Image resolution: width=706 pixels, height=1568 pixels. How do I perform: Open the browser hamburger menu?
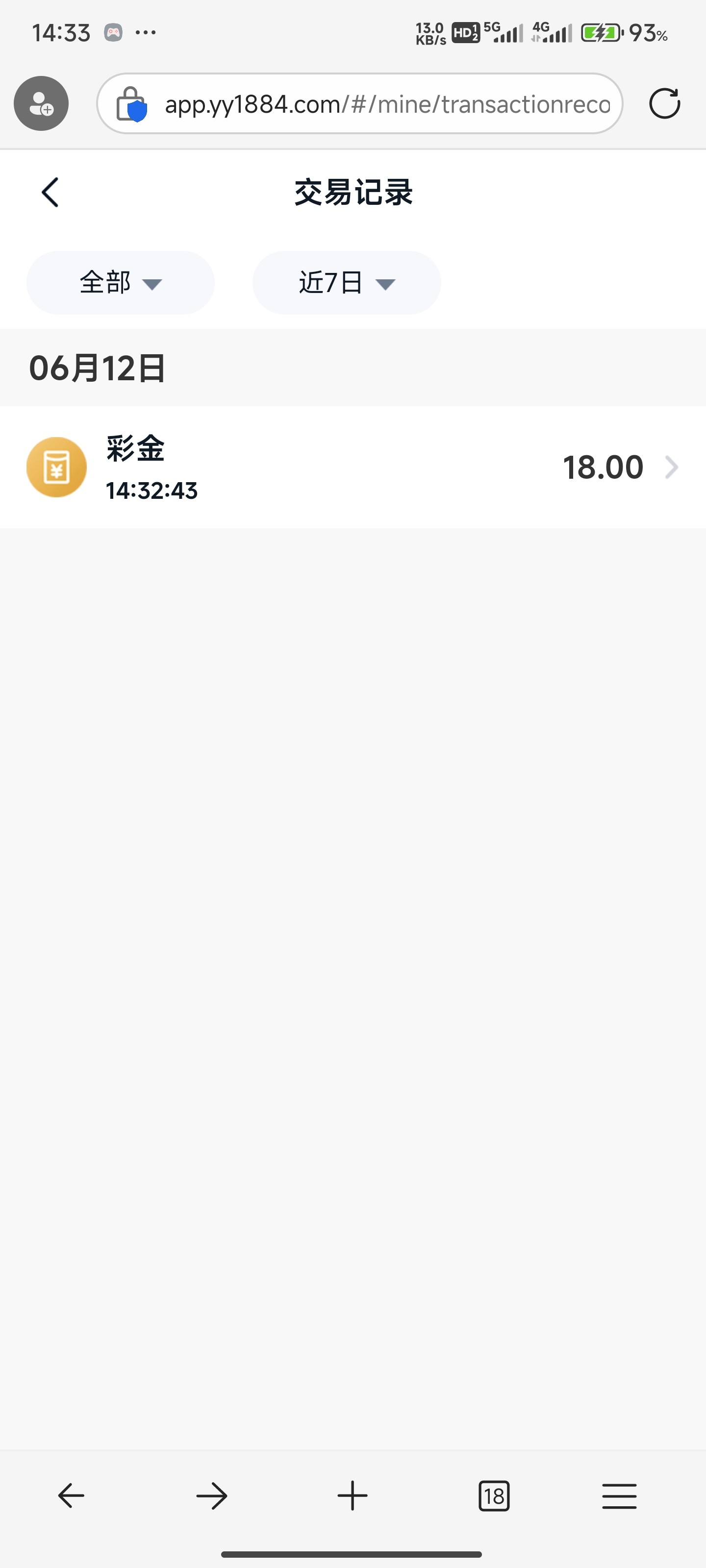619,1495
